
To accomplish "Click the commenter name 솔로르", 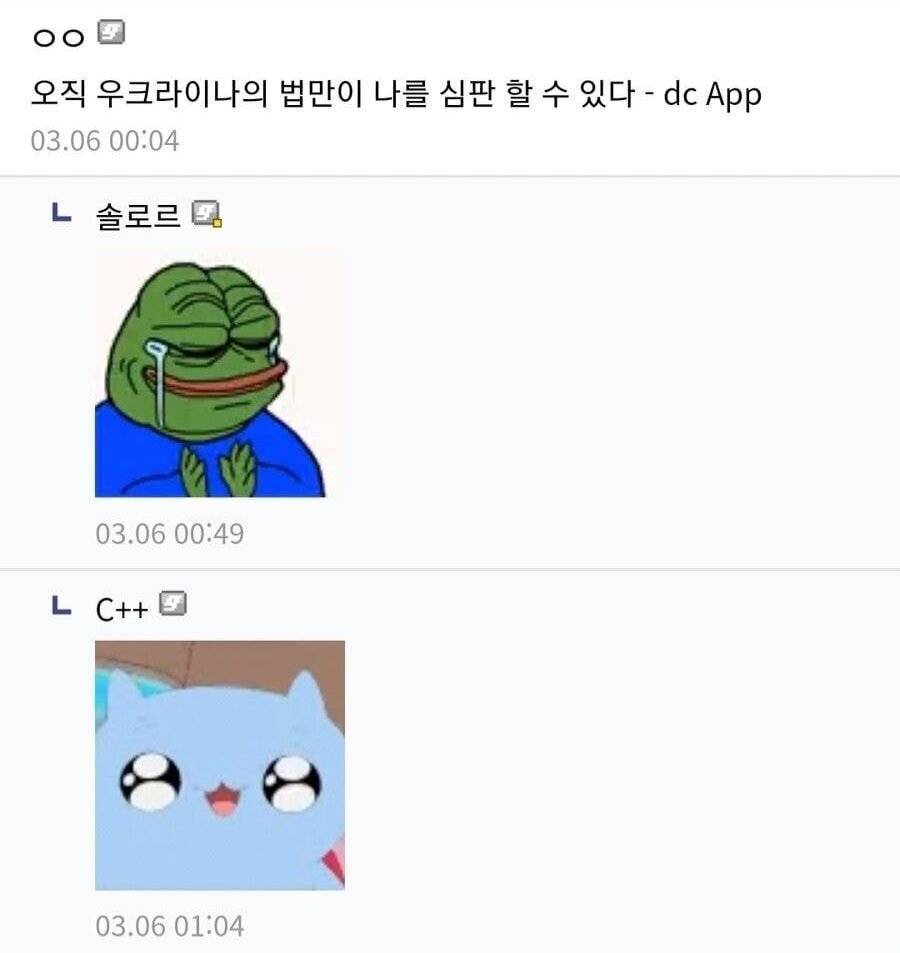I will click(x=140, y=213).
